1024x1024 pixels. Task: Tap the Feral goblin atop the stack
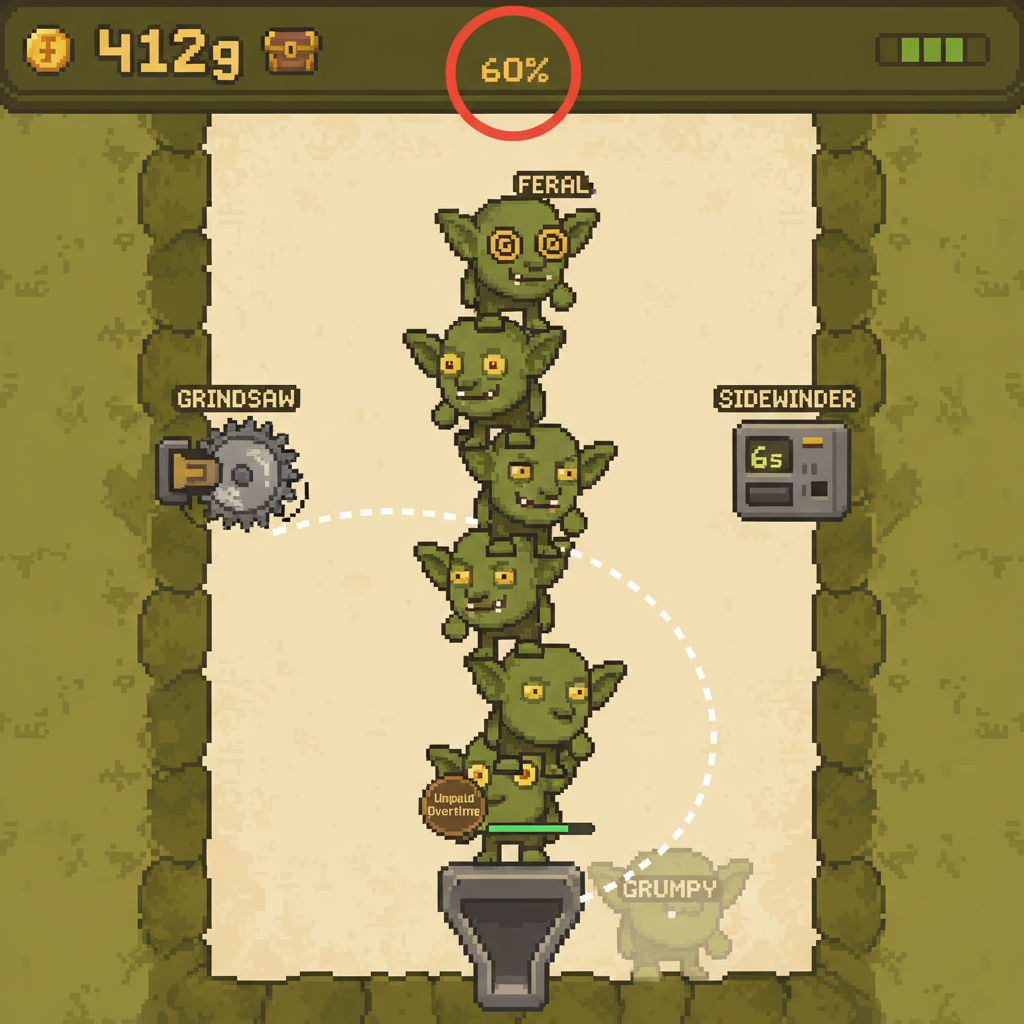pyautogui.click(x=519, y=252)
